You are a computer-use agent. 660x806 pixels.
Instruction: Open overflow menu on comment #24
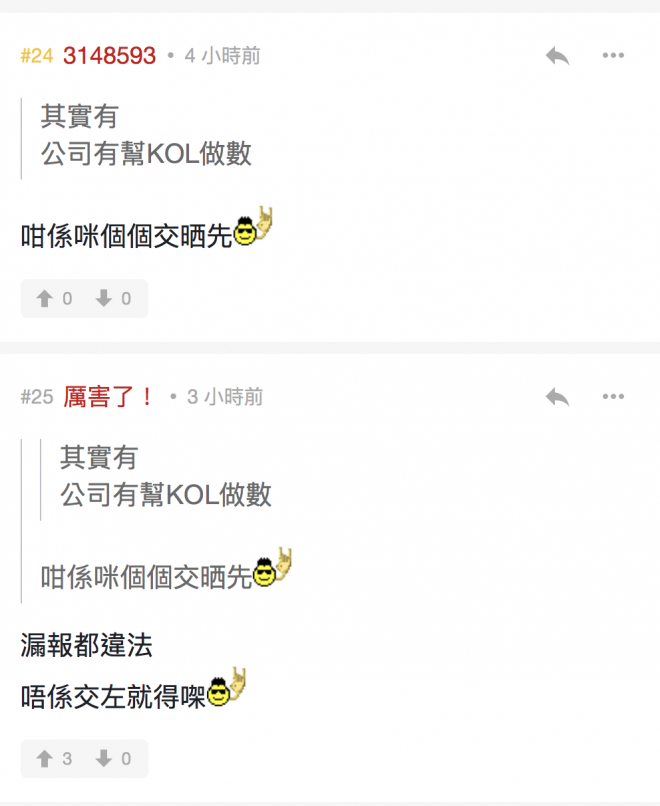tap(613, 56)
